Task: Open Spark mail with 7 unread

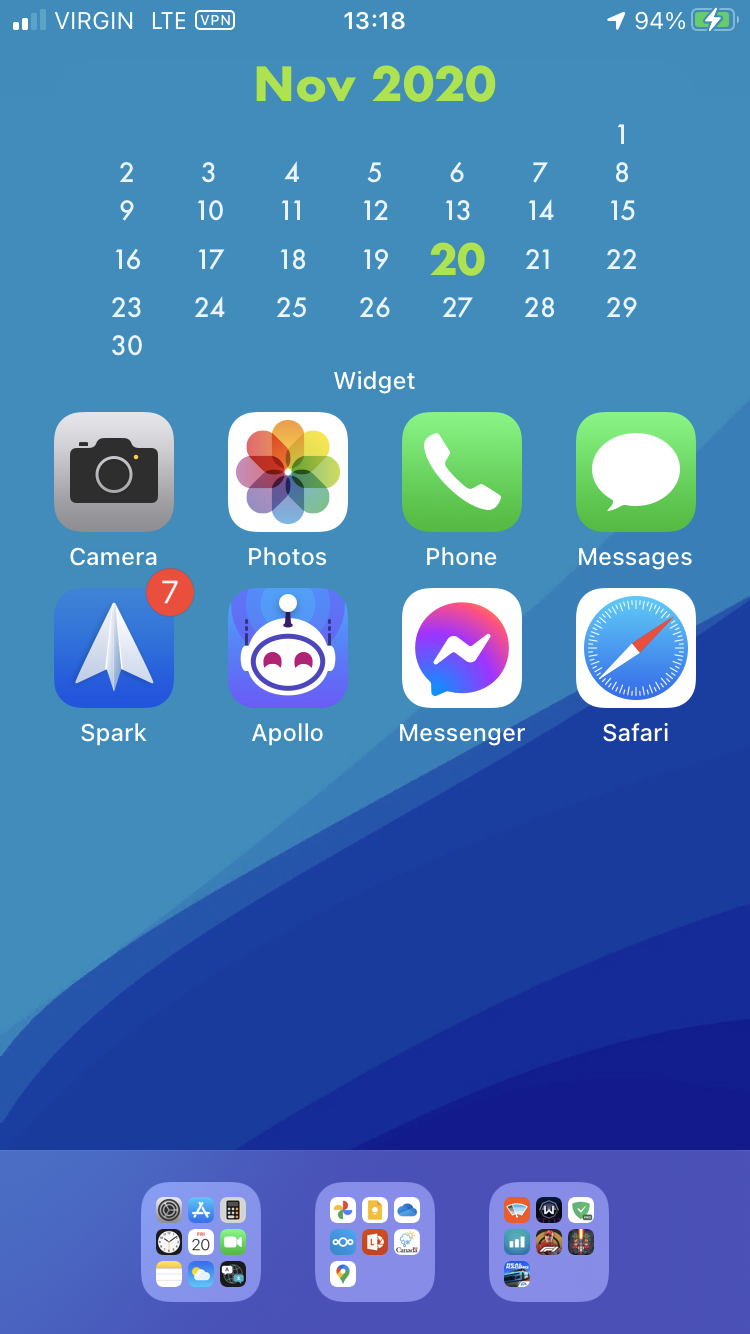Action: [114, 648]
